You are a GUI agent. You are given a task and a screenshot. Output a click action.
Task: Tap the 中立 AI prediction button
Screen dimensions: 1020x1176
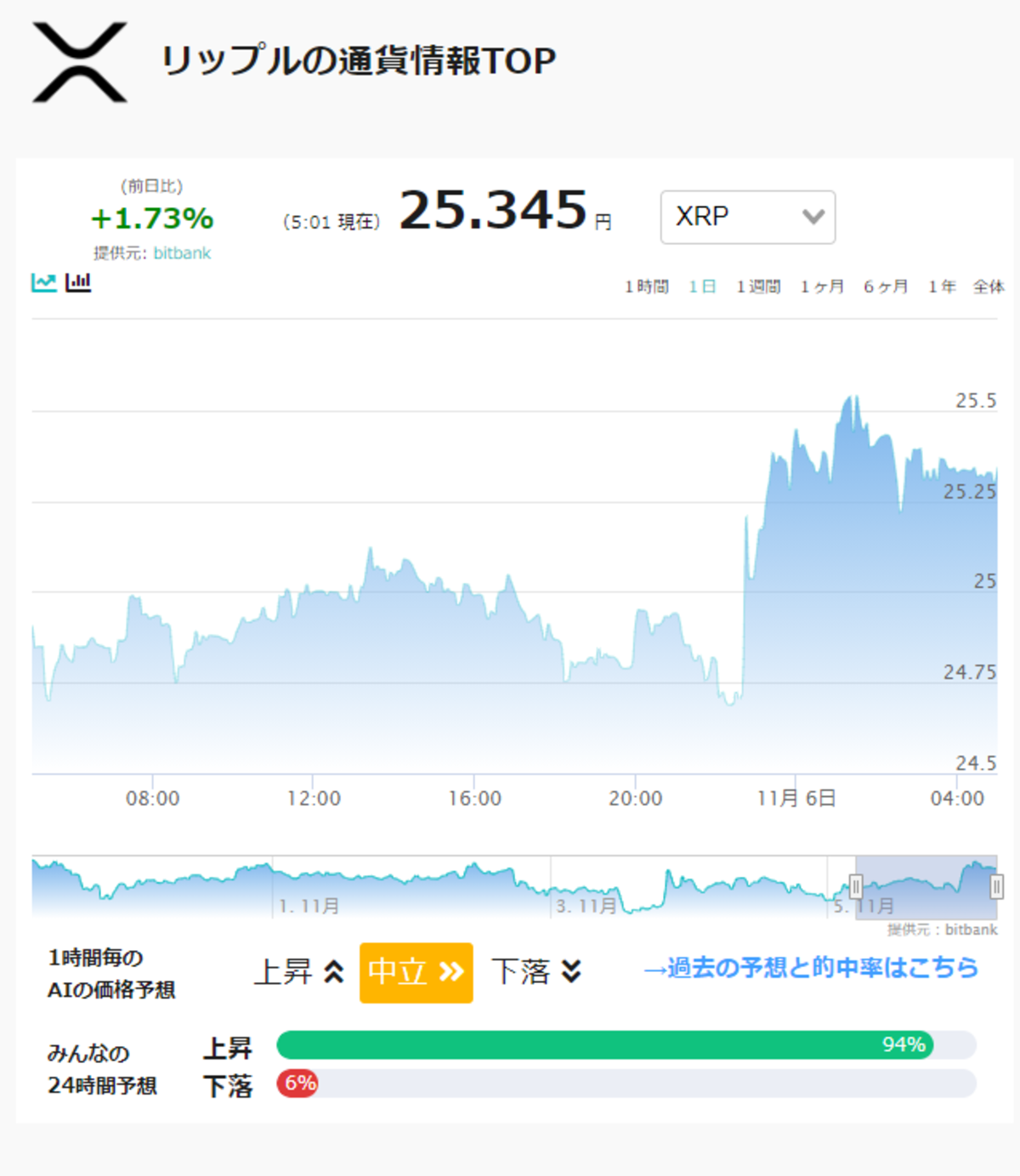click(416, 972)
